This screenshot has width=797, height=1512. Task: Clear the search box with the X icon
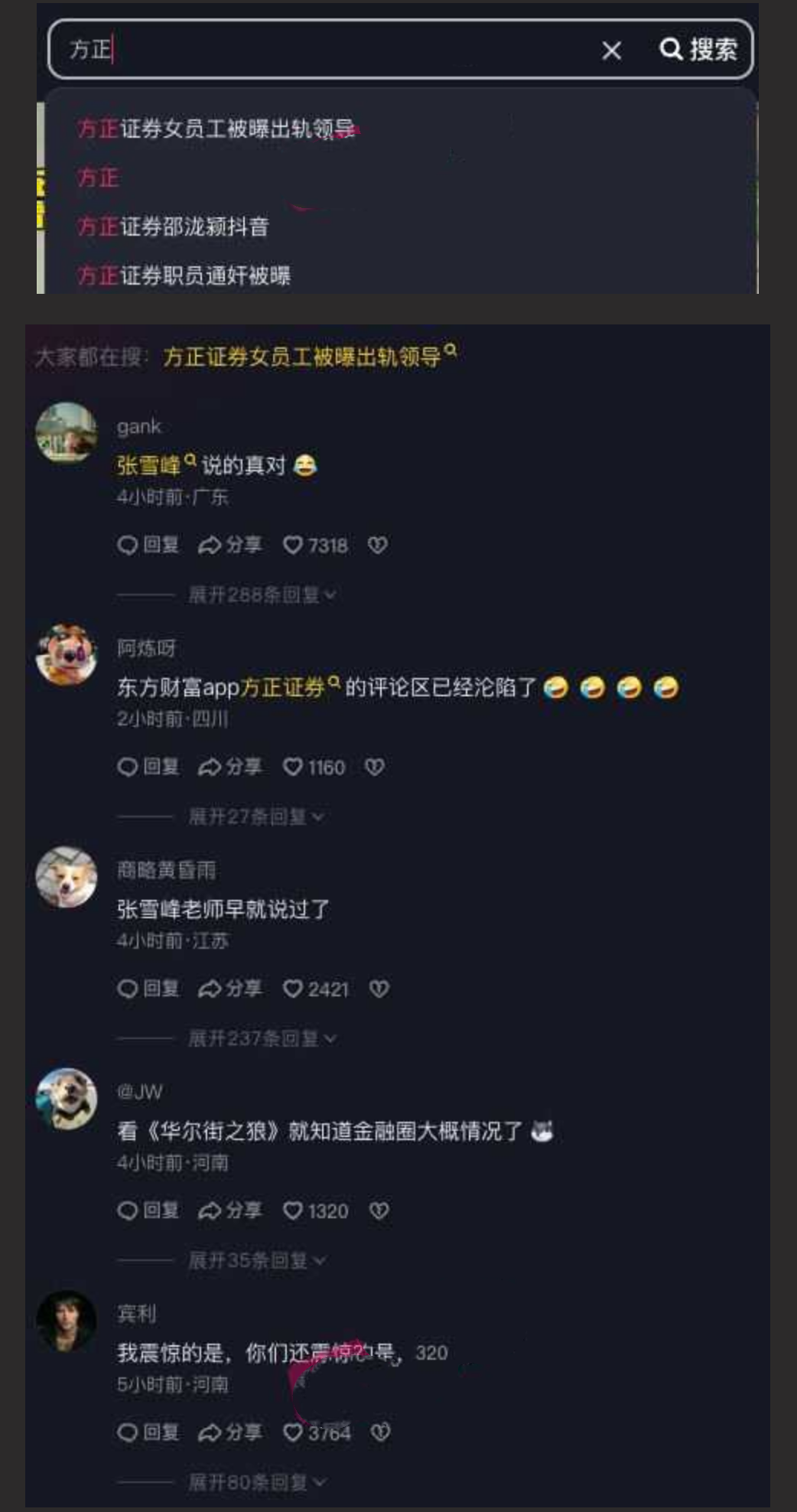click(612, 51)
